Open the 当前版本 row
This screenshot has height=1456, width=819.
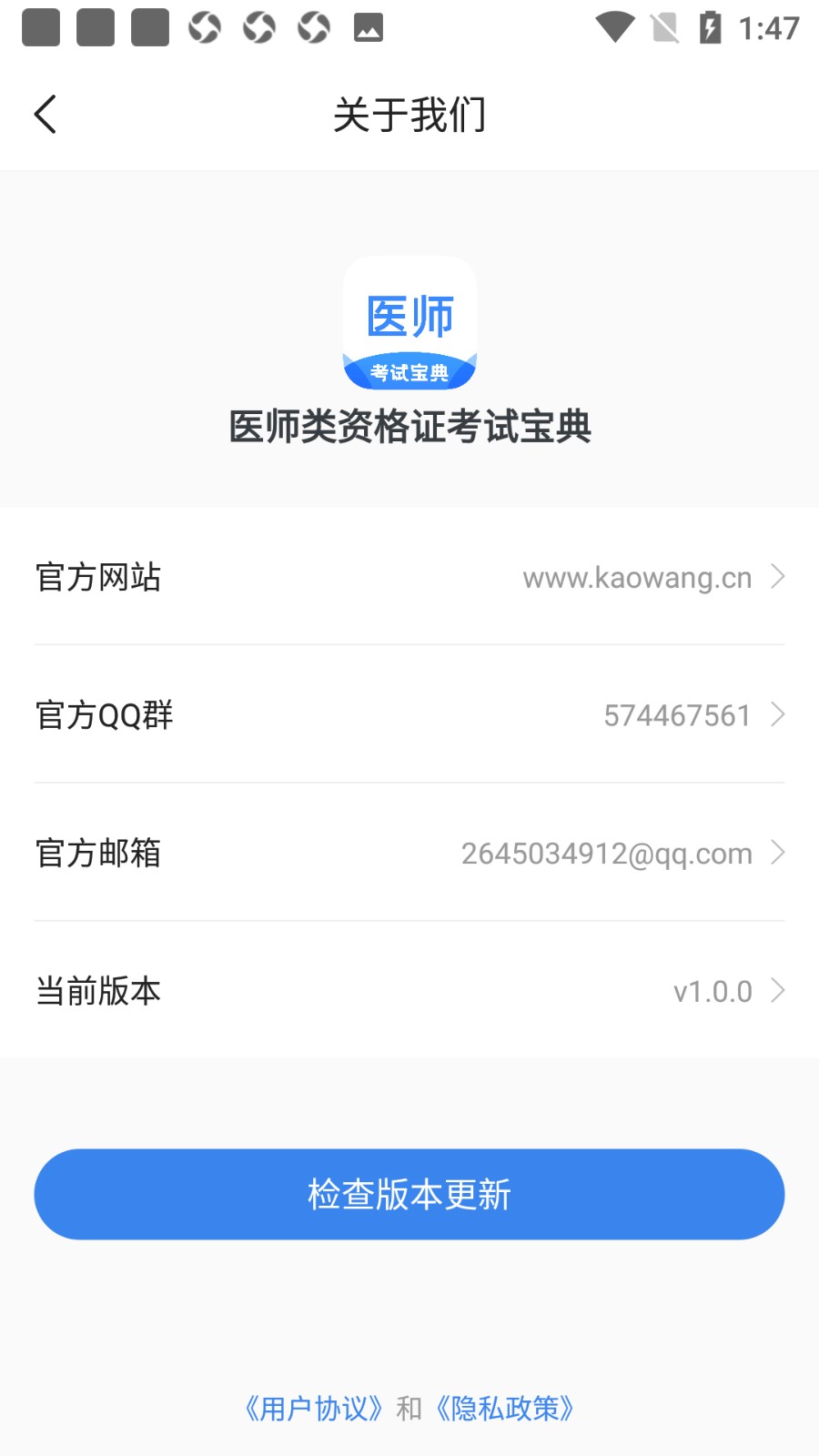(409, 990)
